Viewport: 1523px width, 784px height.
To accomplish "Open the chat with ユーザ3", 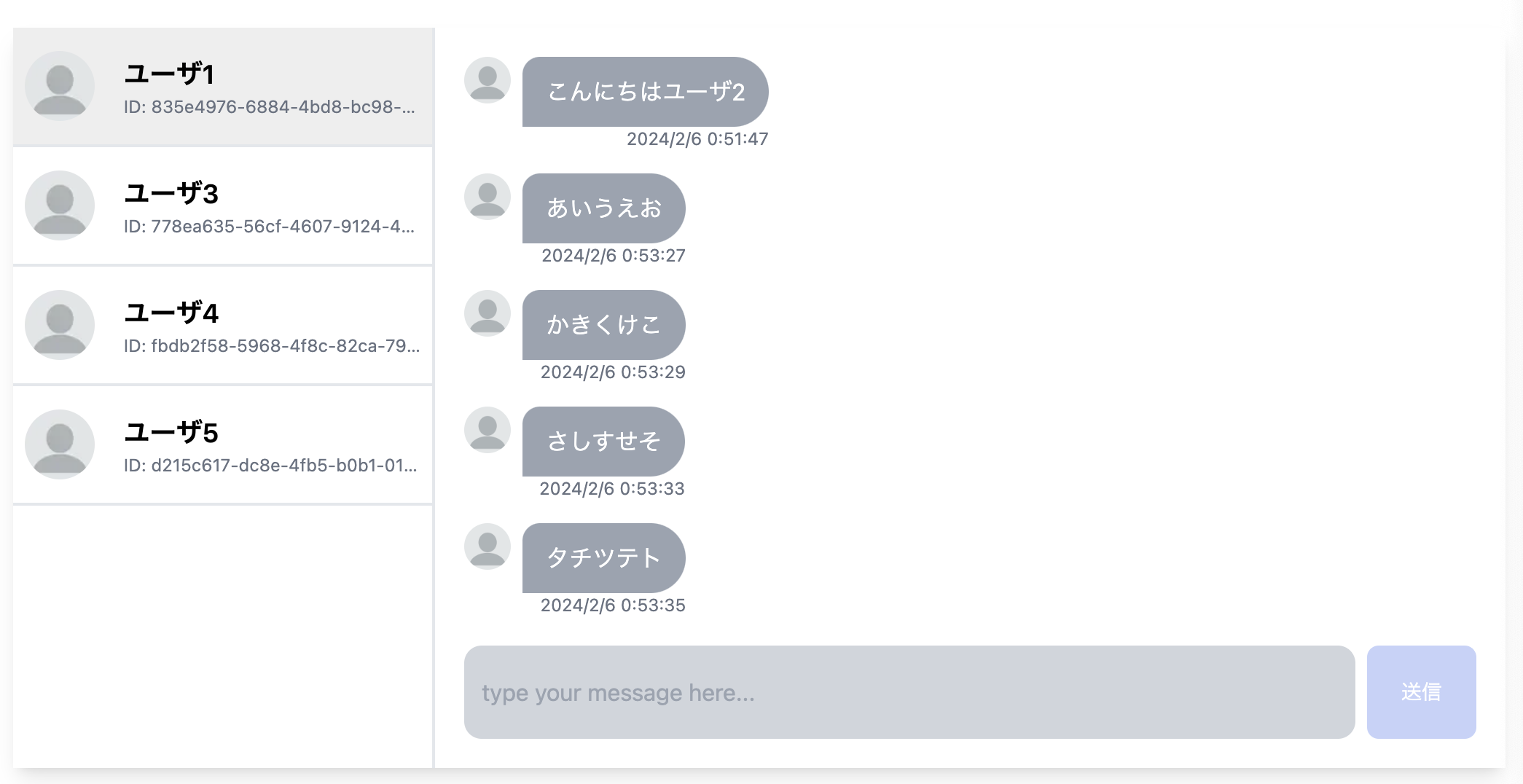I will pos(223,206).
